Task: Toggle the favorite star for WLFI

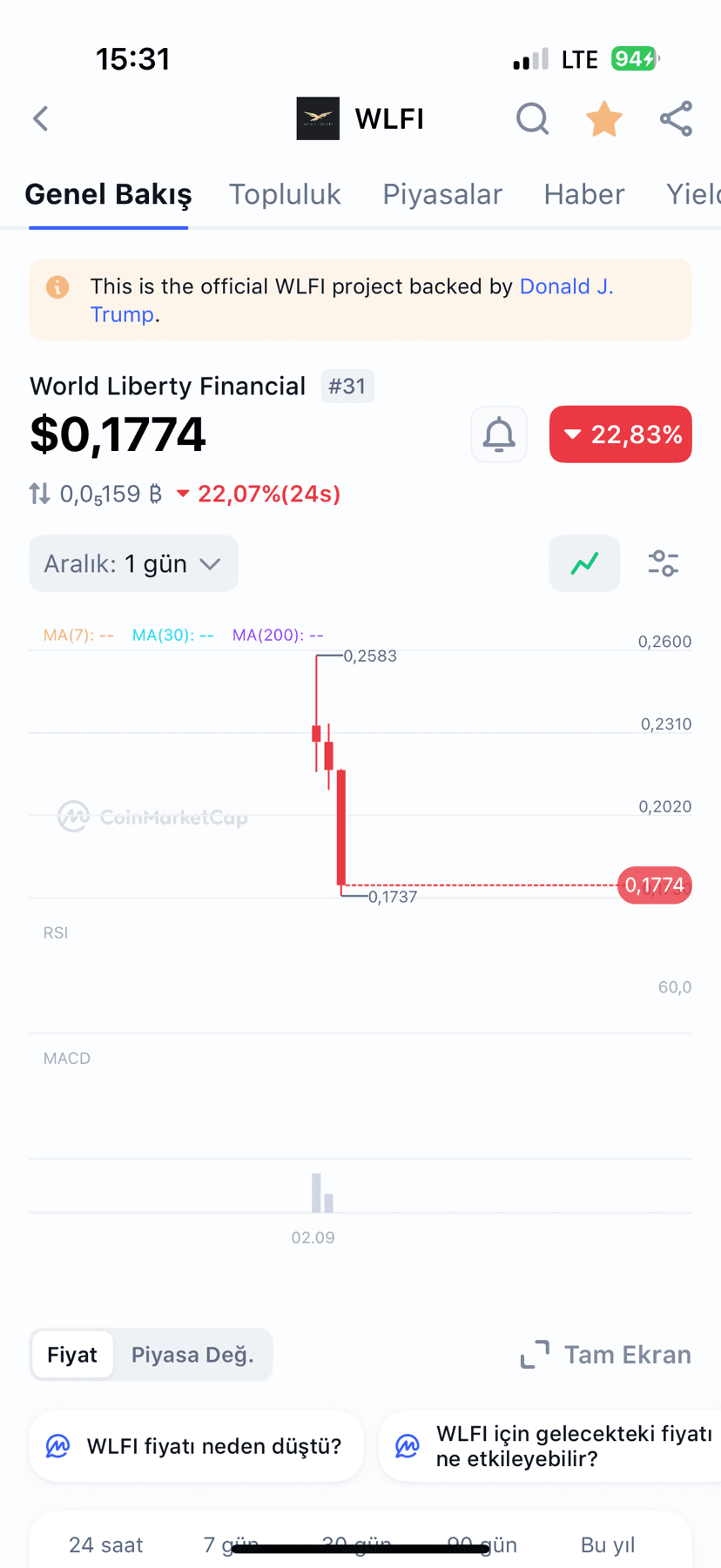Action: coord(603,118)
